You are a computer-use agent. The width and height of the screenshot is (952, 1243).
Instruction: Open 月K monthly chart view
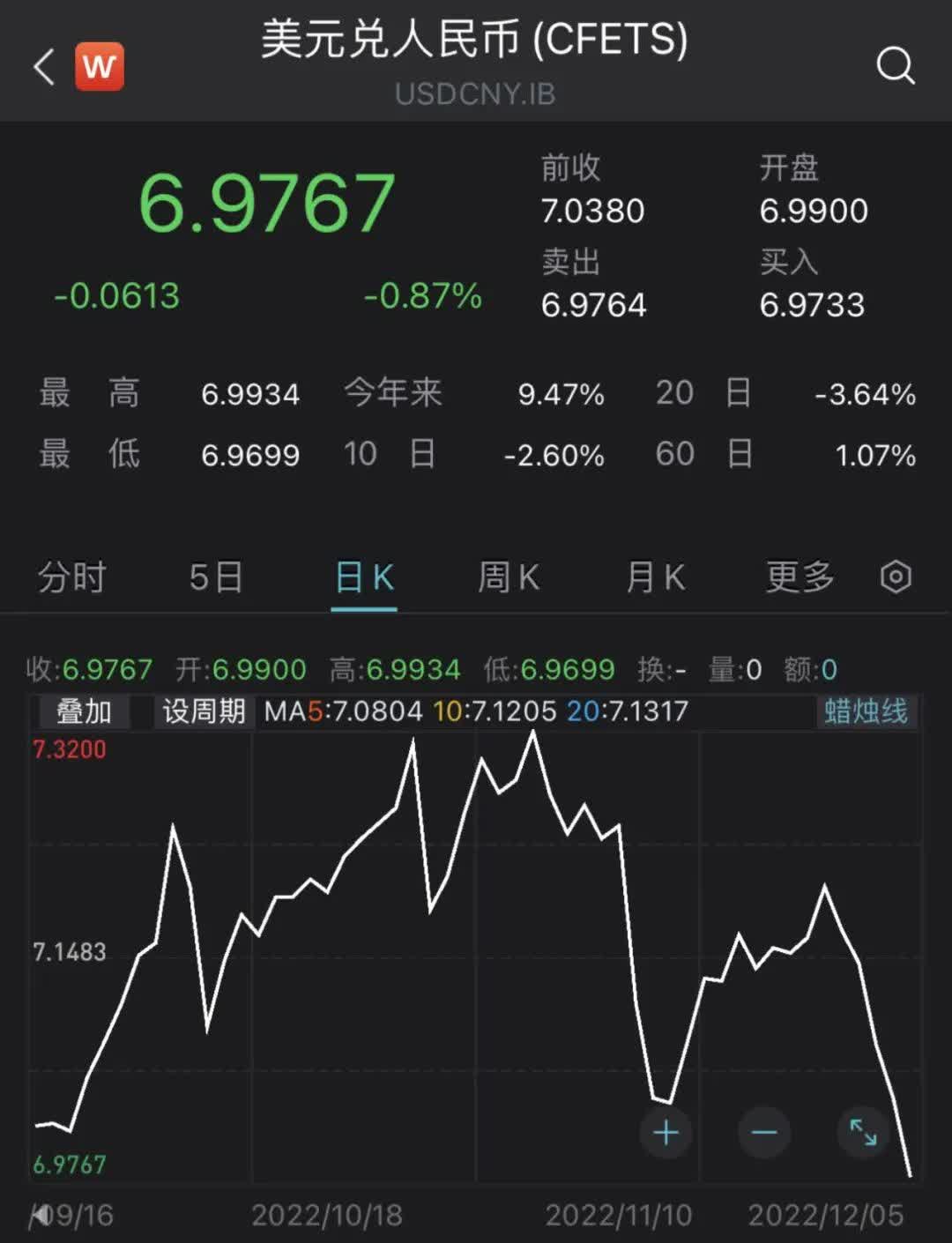[654, 576]
